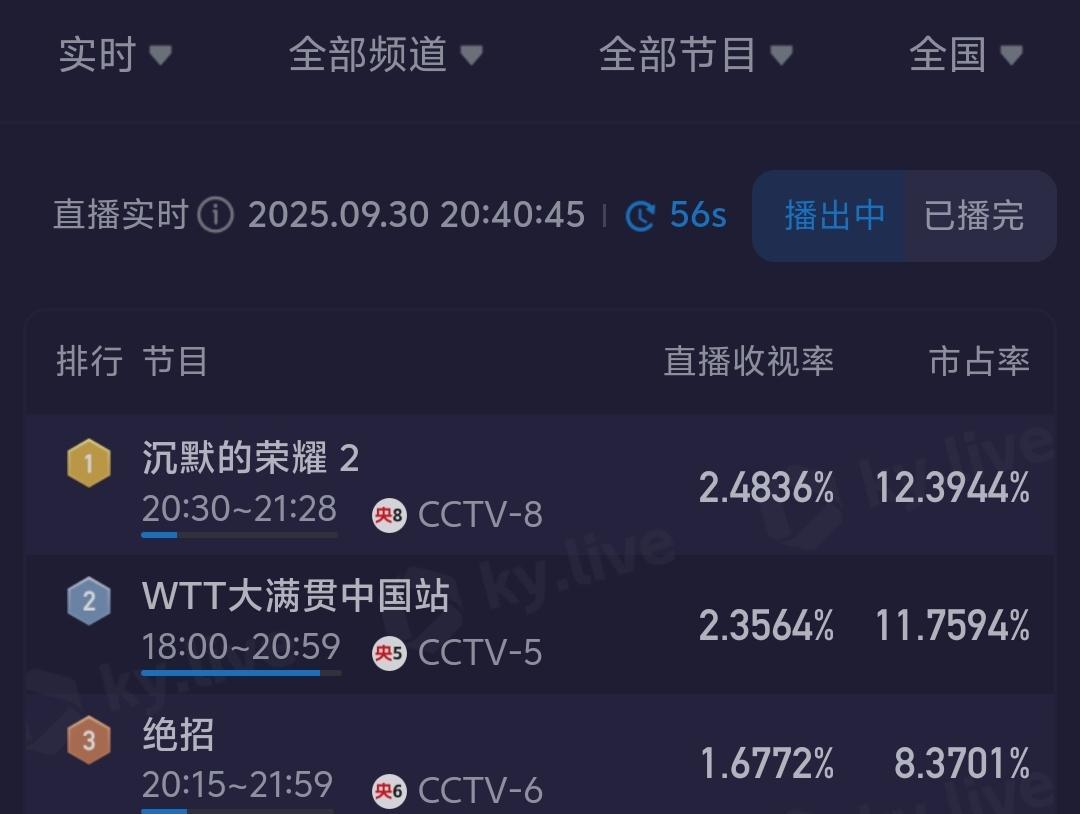Expand the 全部节目 program filter
This screenshot has width=1080, height=814.
(695, 55)
